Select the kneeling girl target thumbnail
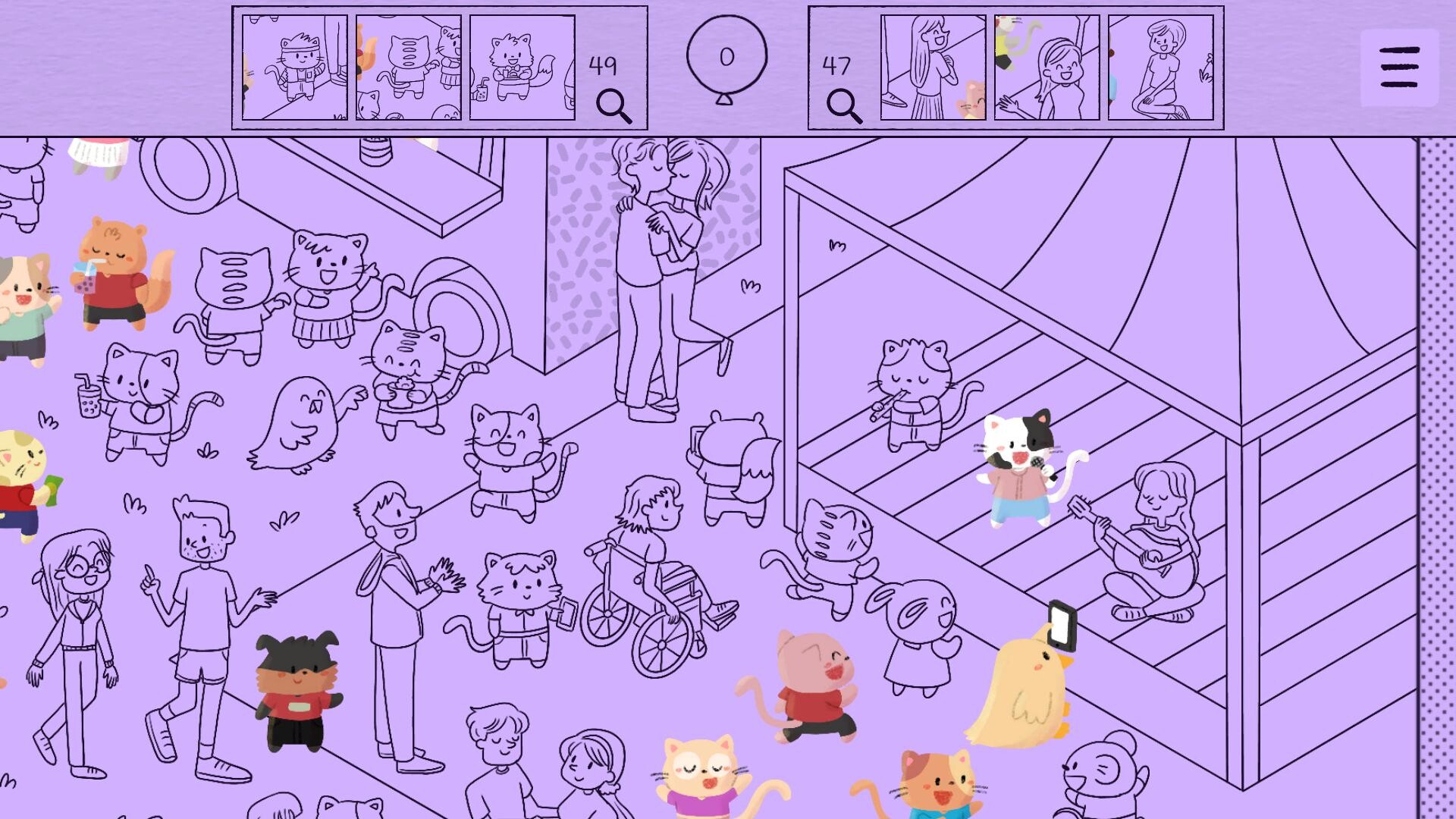This screenshot has height=819, width=1456. point(1160,67)
